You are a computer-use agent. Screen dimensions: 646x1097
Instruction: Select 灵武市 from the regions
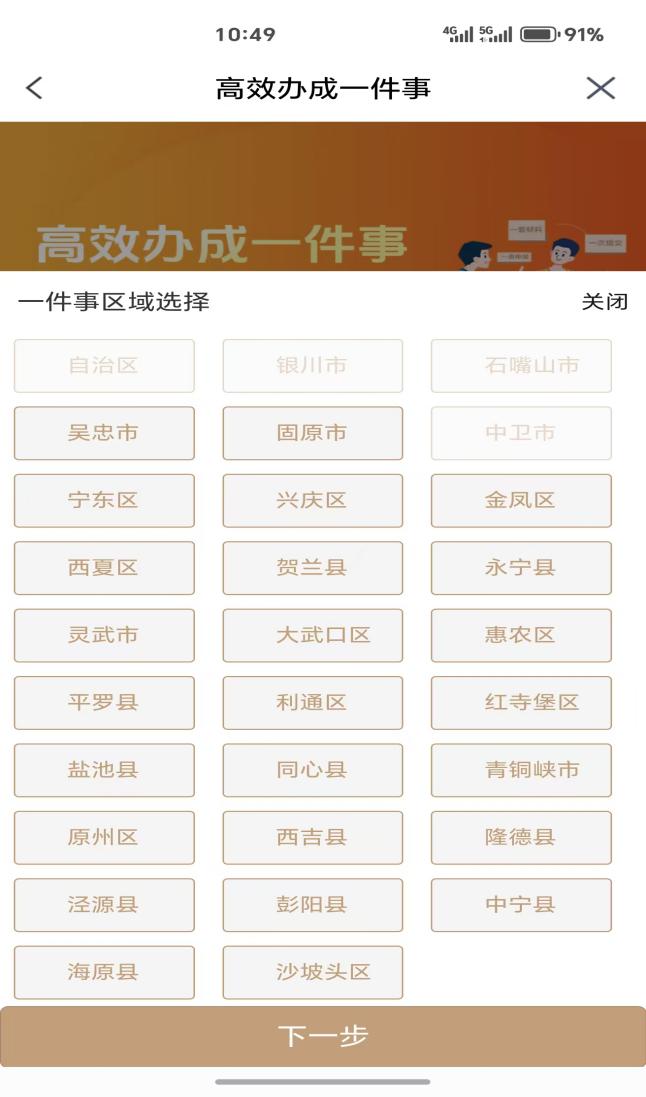(104, 635)
